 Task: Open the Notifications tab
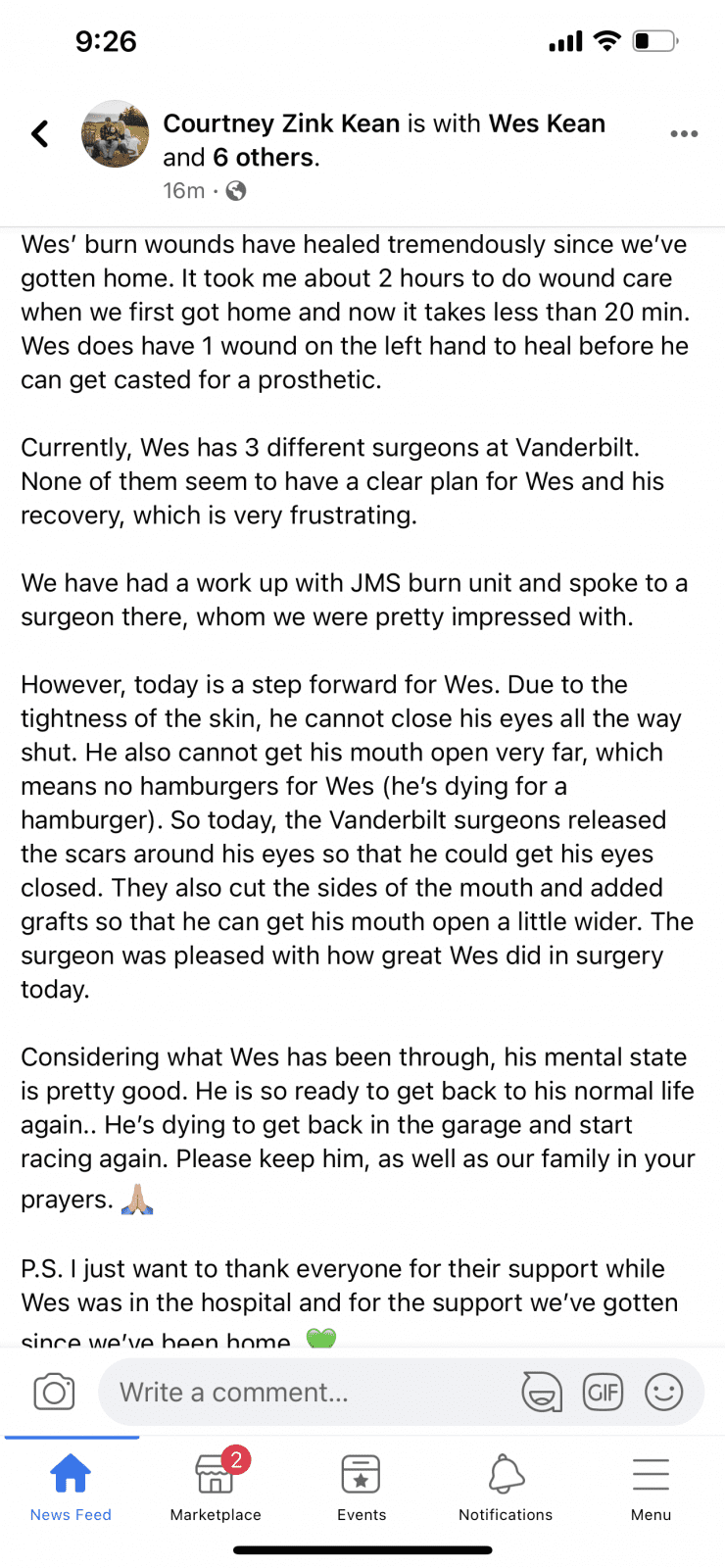pos(506,1487)
